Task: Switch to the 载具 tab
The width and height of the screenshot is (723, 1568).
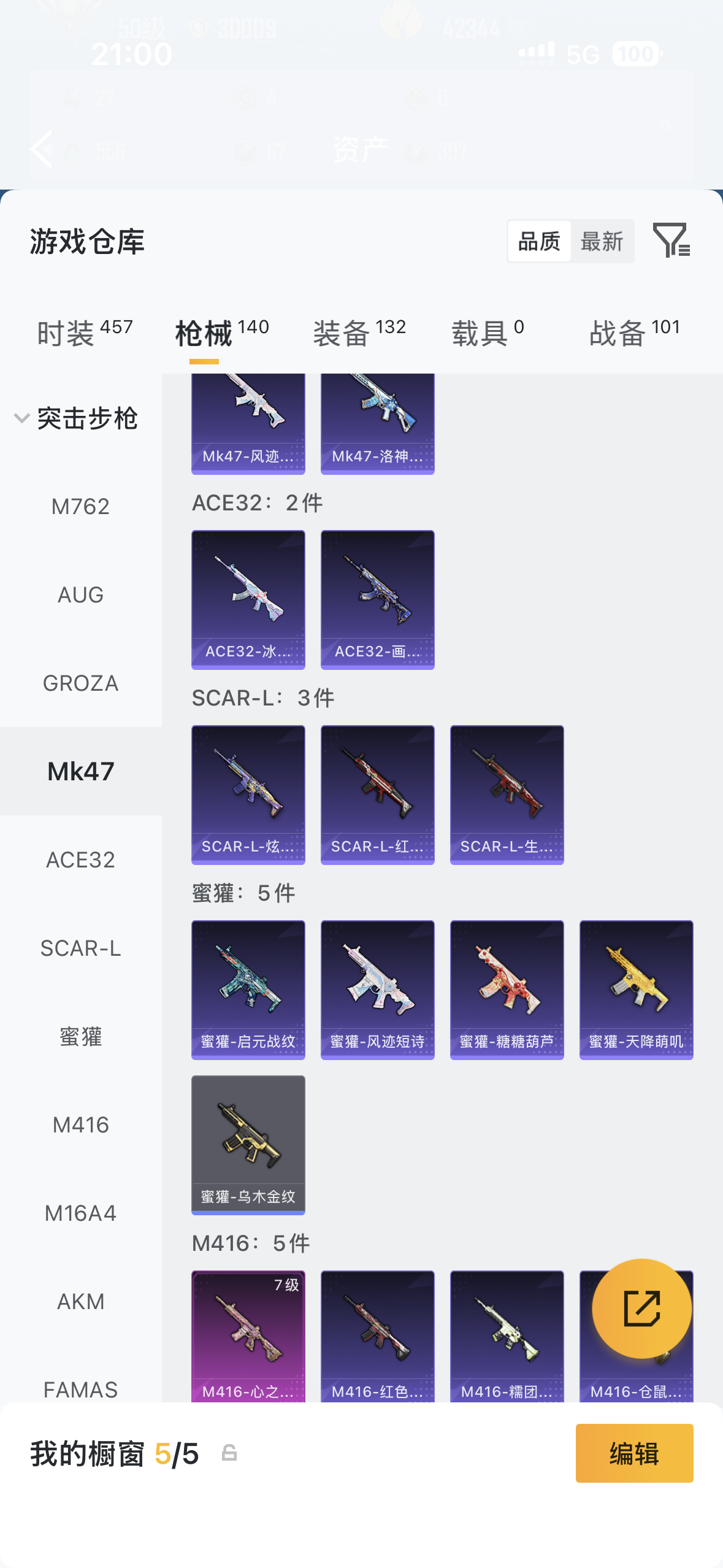Action: [x=488, y=332]
